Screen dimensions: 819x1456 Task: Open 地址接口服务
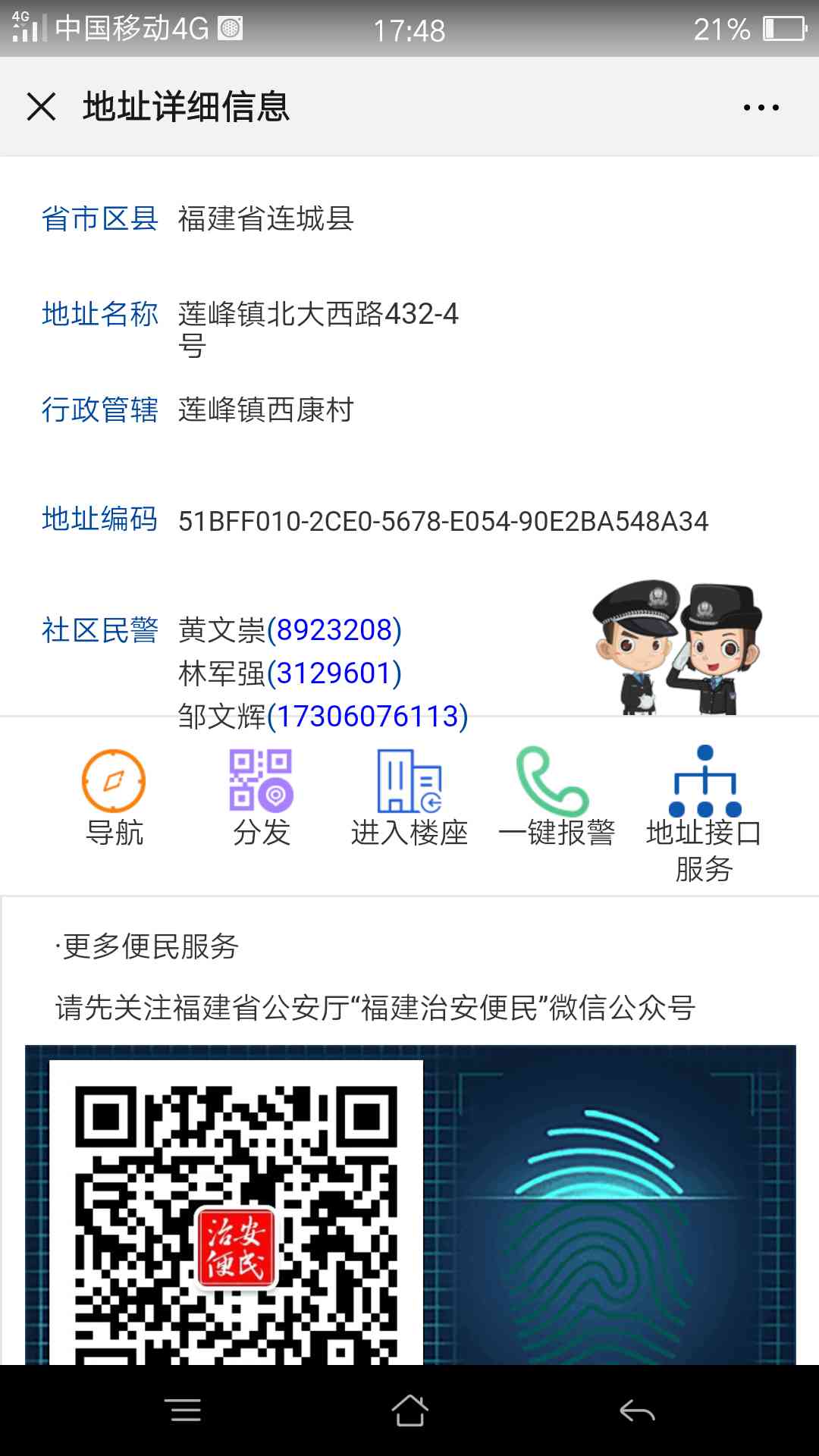pyautogui.click(x=704, y=811)
